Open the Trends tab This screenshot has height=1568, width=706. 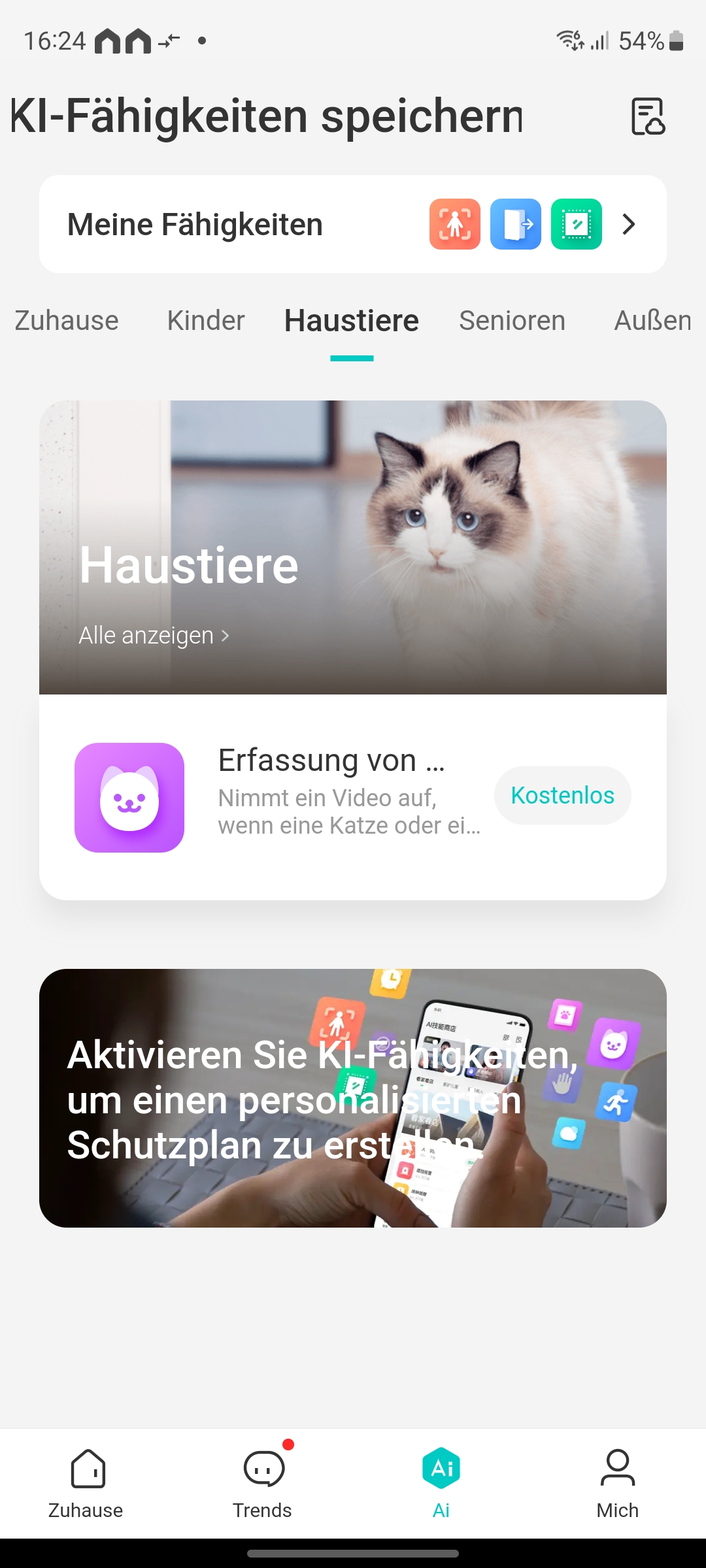click(262, 1483)
